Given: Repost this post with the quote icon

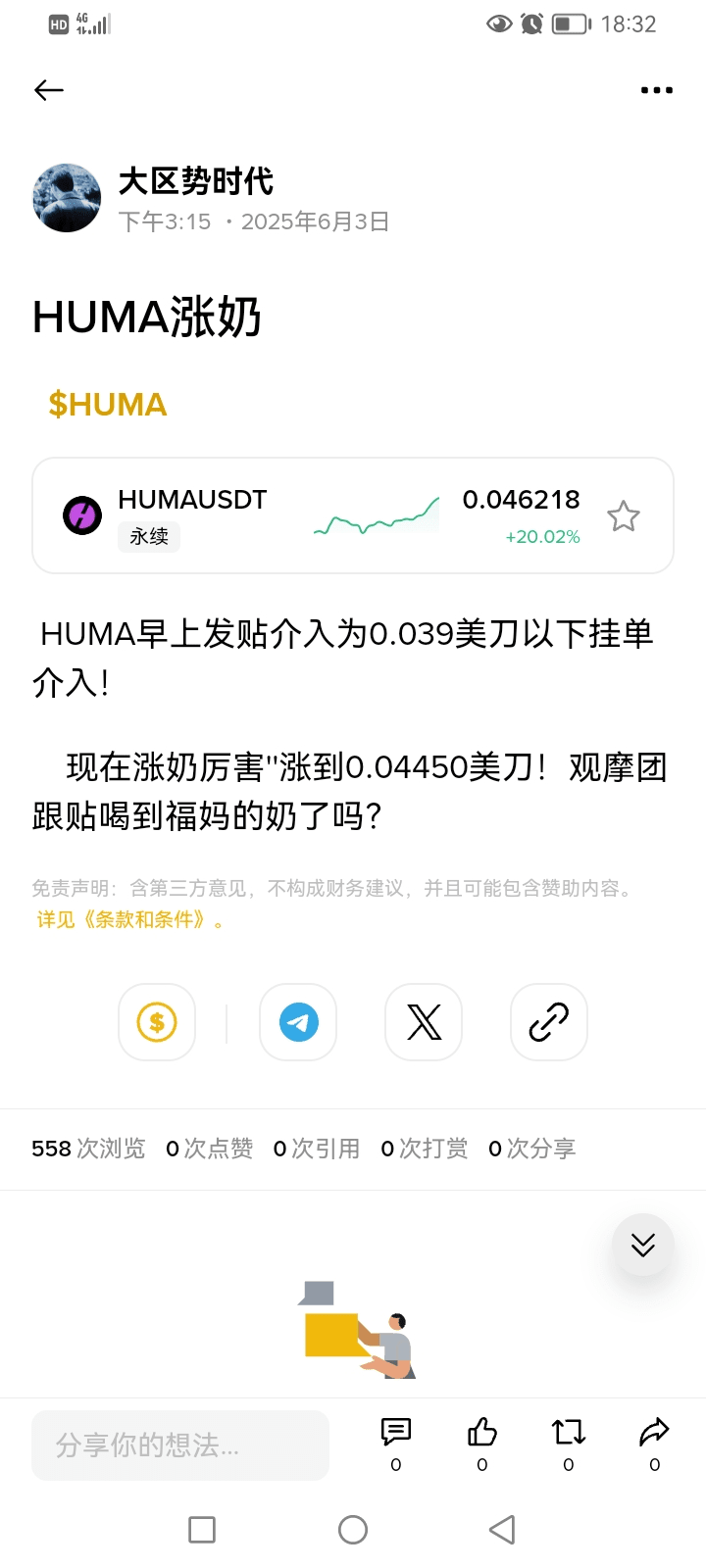Looking at the screenshot, I should coord(569,1434).
